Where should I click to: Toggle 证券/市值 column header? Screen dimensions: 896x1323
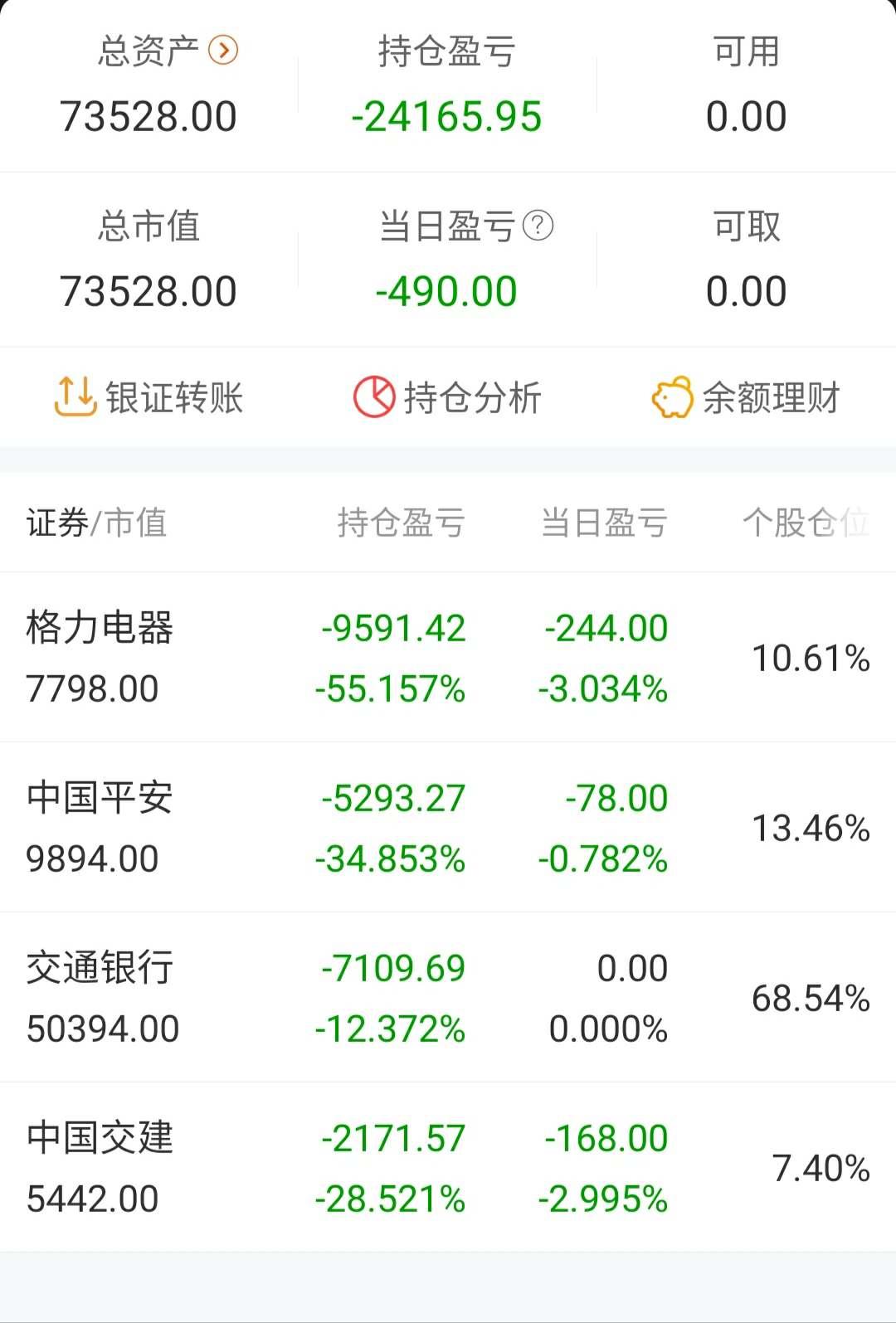point(96,523)
